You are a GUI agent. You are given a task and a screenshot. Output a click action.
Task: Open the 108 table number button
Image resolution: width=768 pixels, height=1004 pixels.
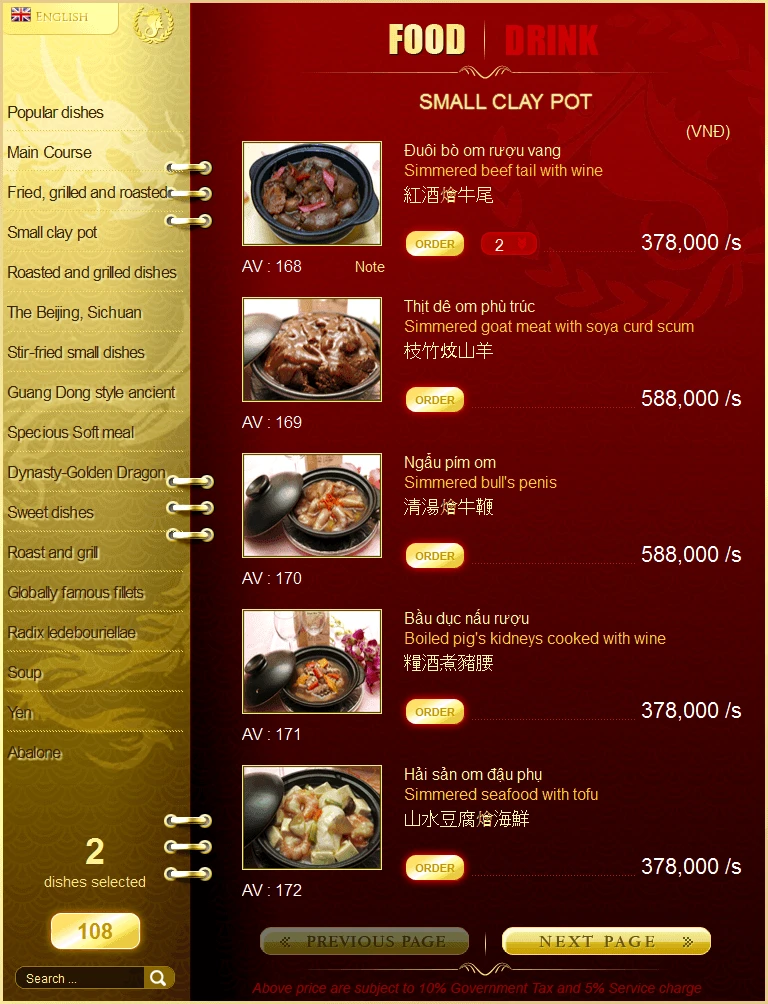tap(95, 931)
